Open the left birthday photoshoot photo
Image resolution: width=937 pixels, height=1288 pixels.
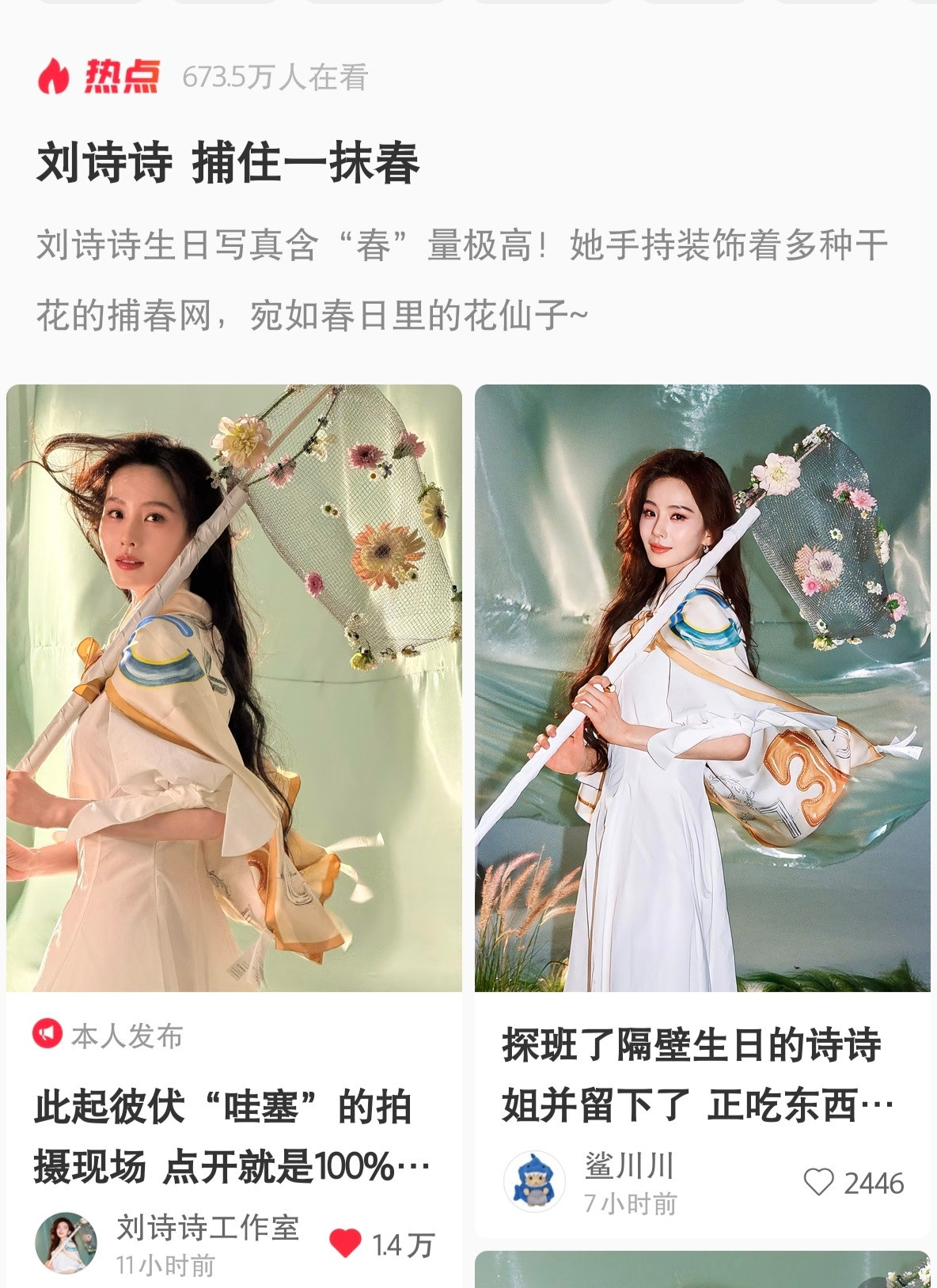[x=234, y=688]
